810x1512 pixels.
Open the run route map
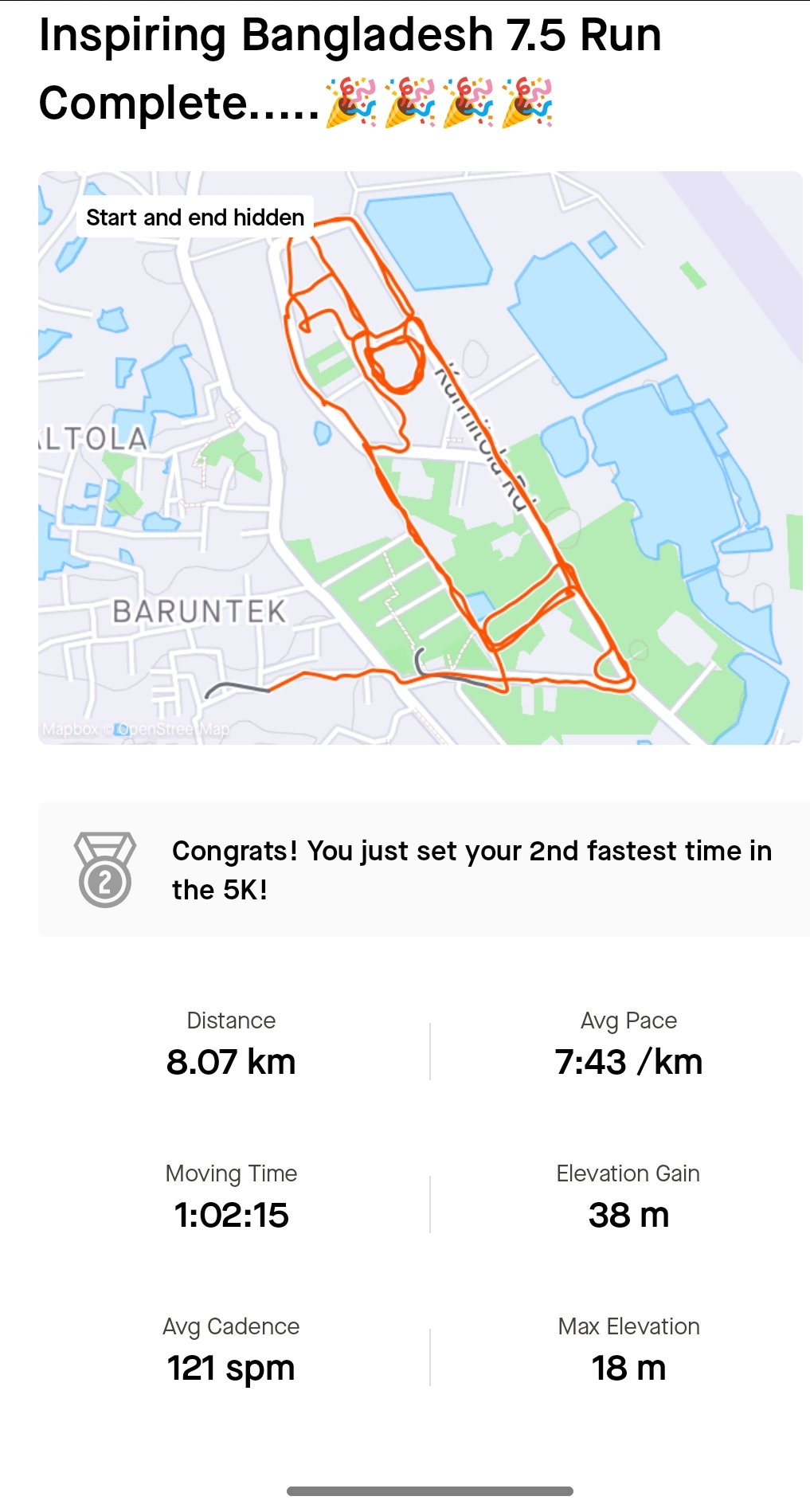420,458
